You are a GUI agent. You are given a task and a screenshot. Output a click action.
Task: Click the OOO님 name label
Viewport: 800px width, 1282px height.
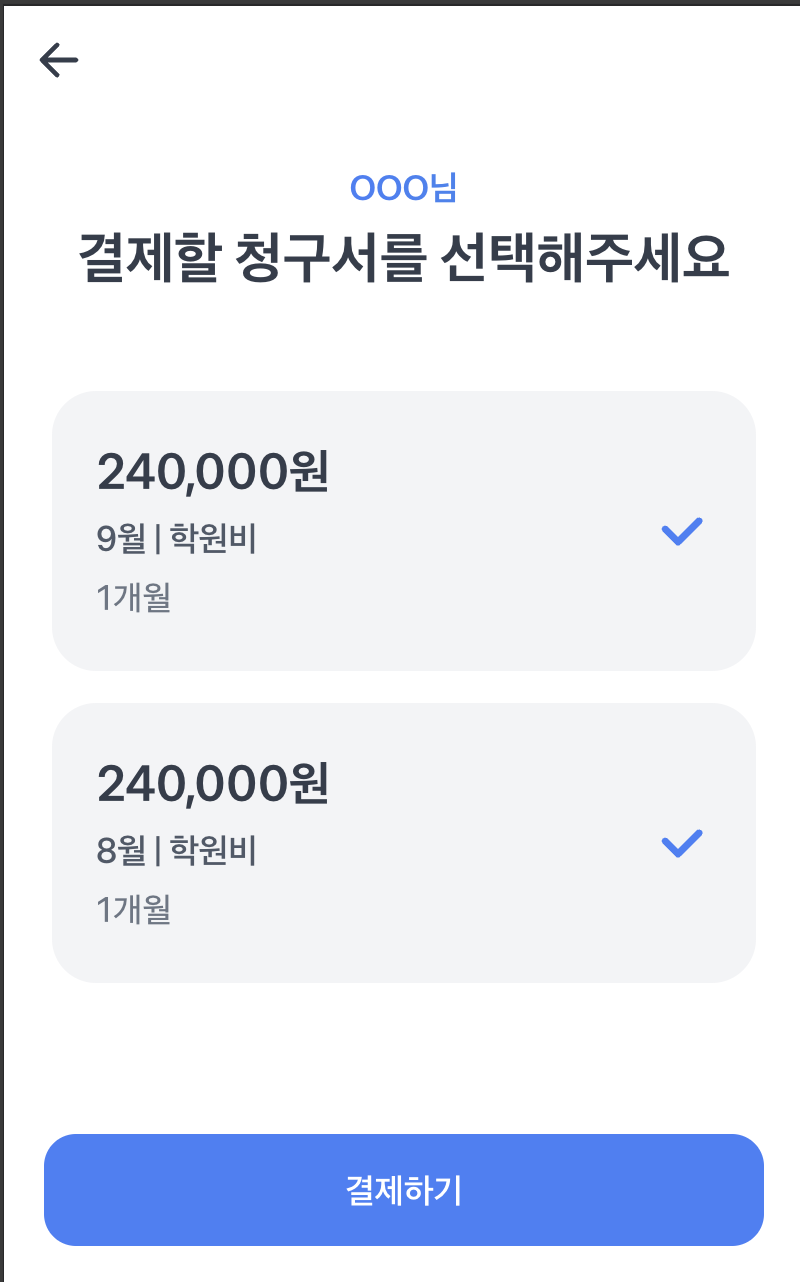point(404,188)
